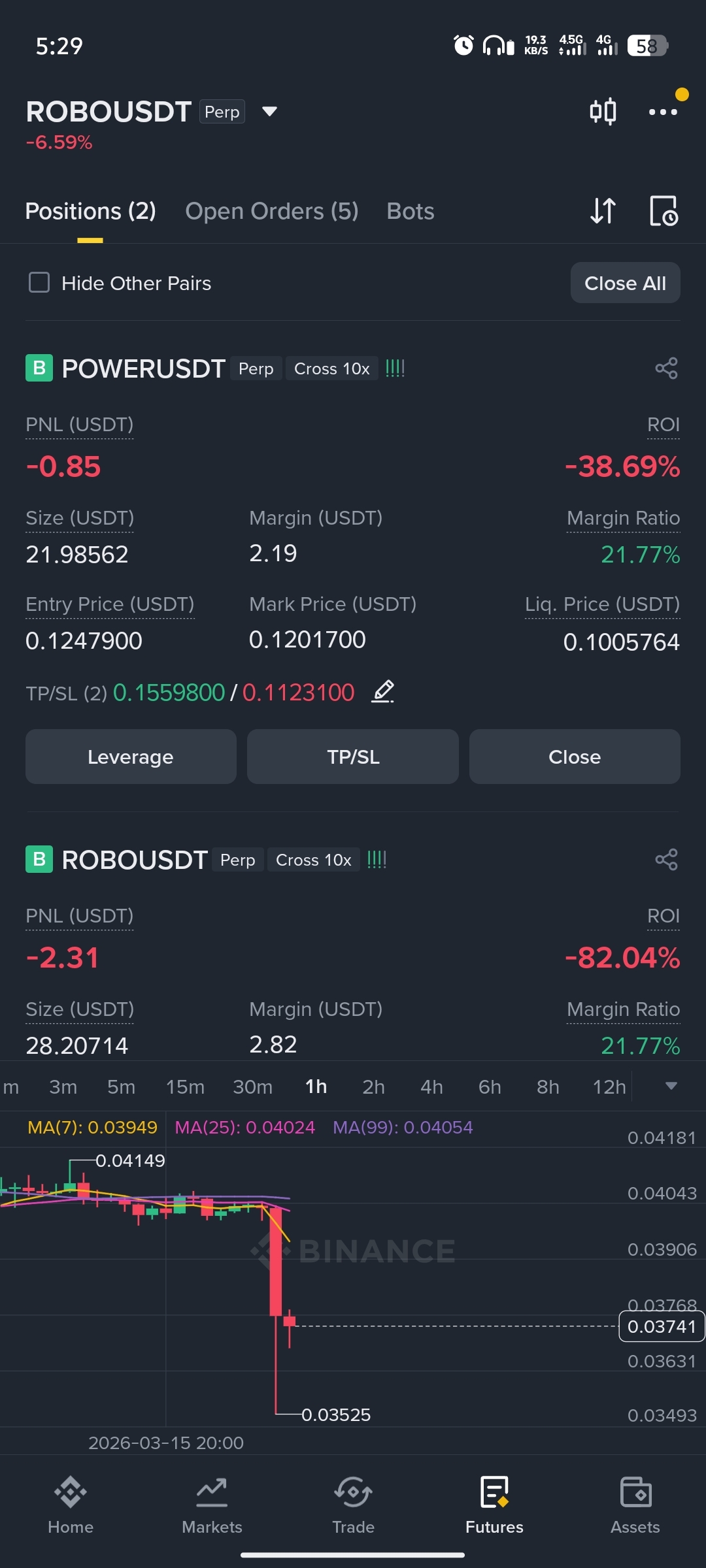Open TP/SL button for POWERUSDT
This screenshot has width=706, height=1568.
click(353, 757)
